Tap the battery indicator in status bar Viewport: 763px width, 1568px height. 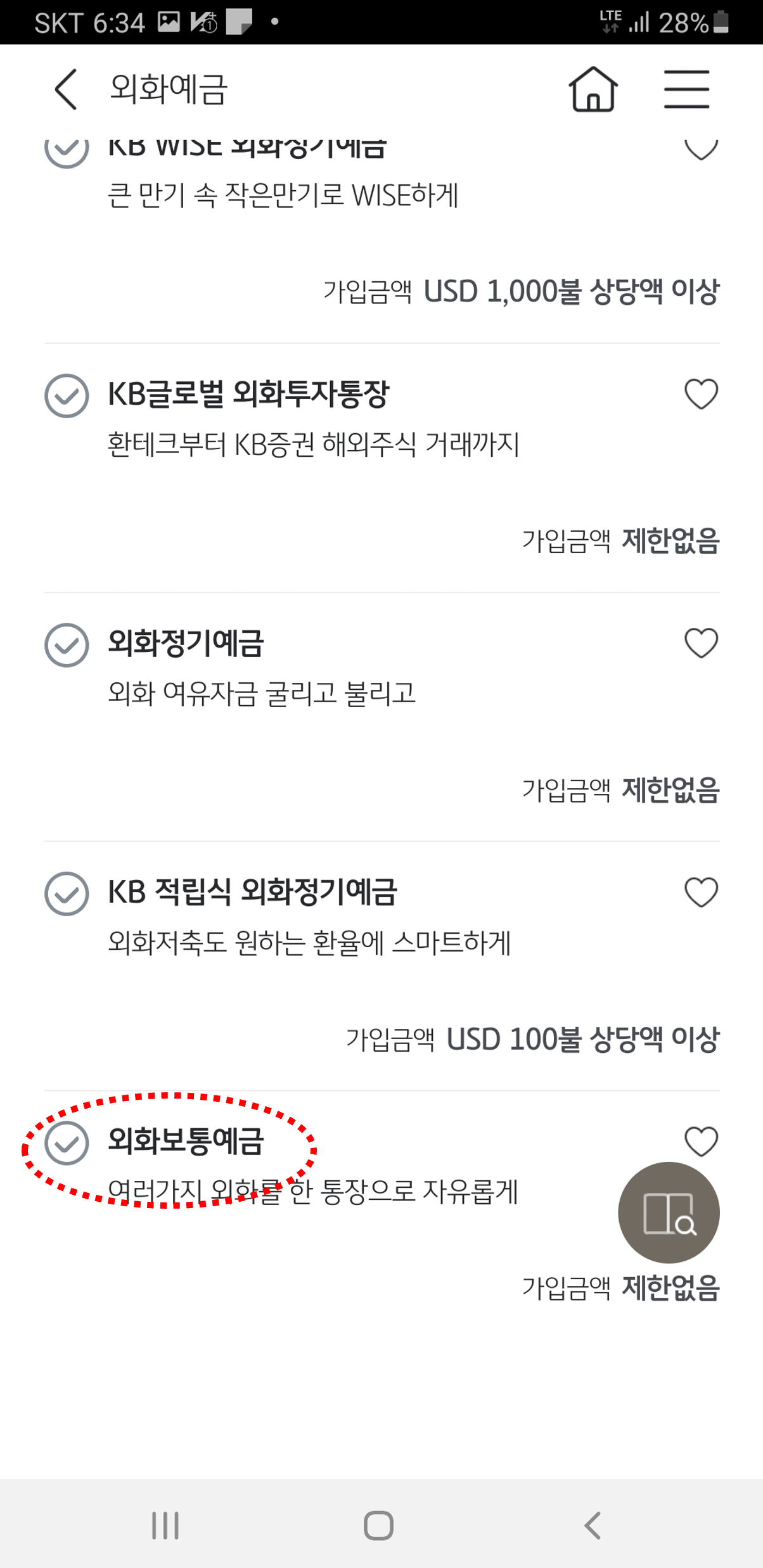tap(719, 20)
